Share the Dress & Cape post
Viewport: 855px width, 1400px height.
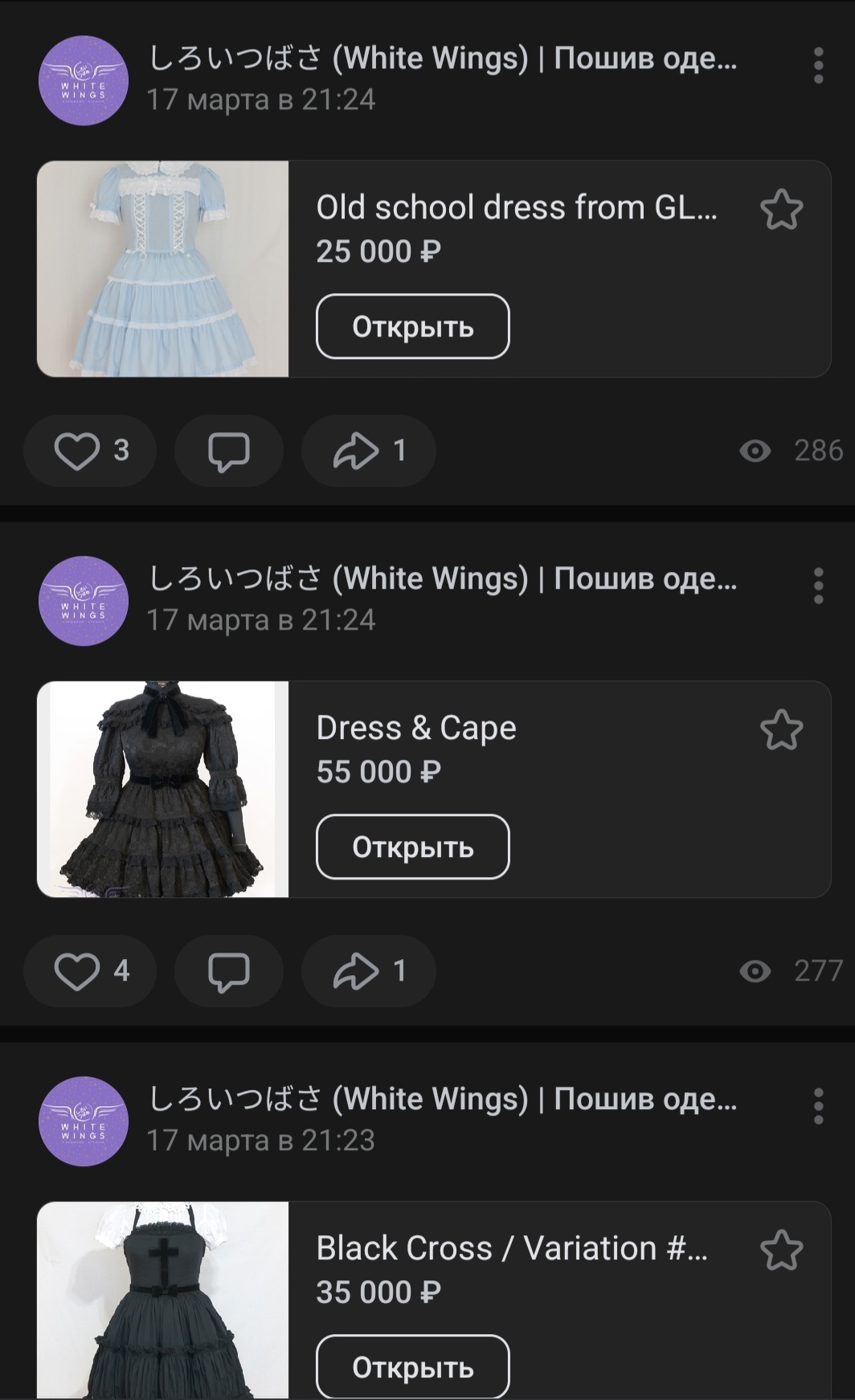[369, 971]
